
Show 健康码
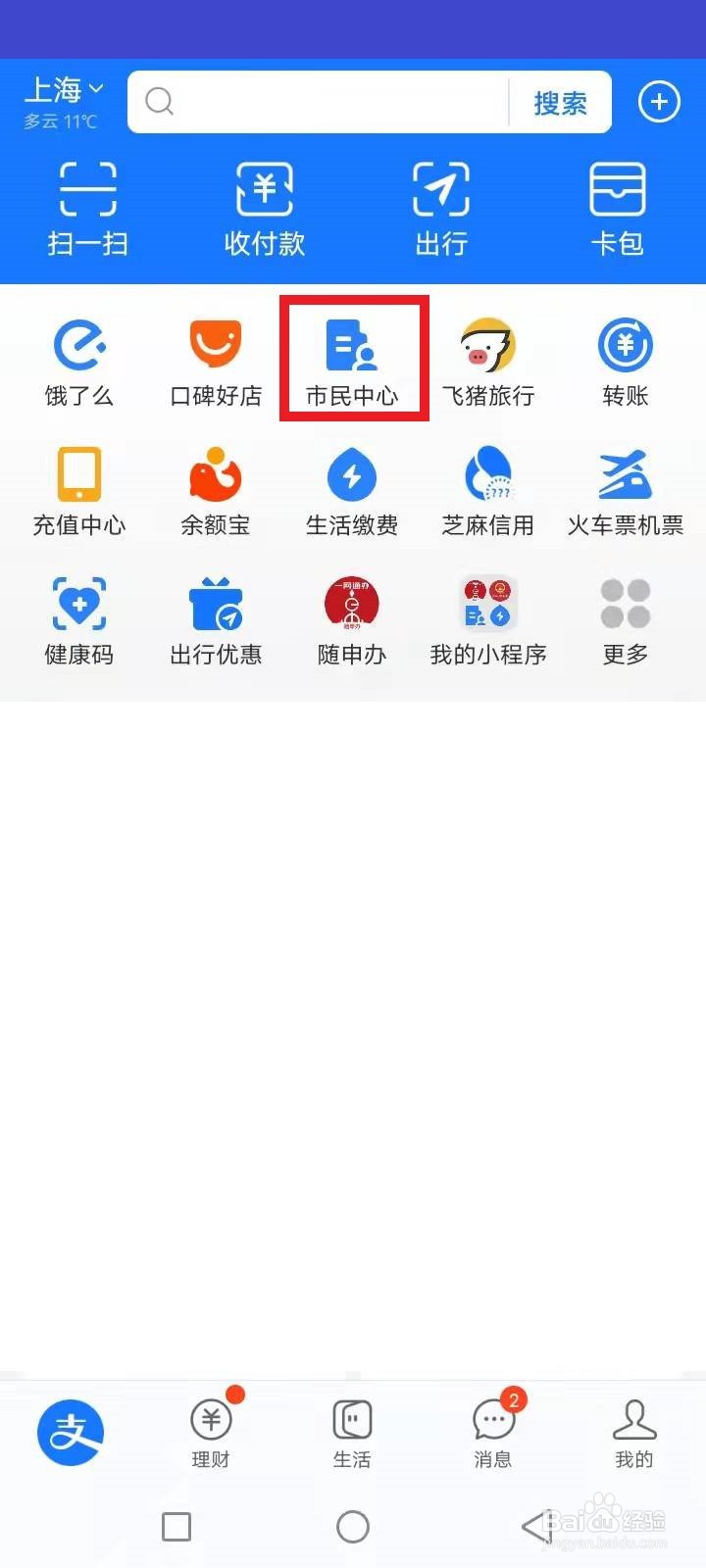point(79,620)
